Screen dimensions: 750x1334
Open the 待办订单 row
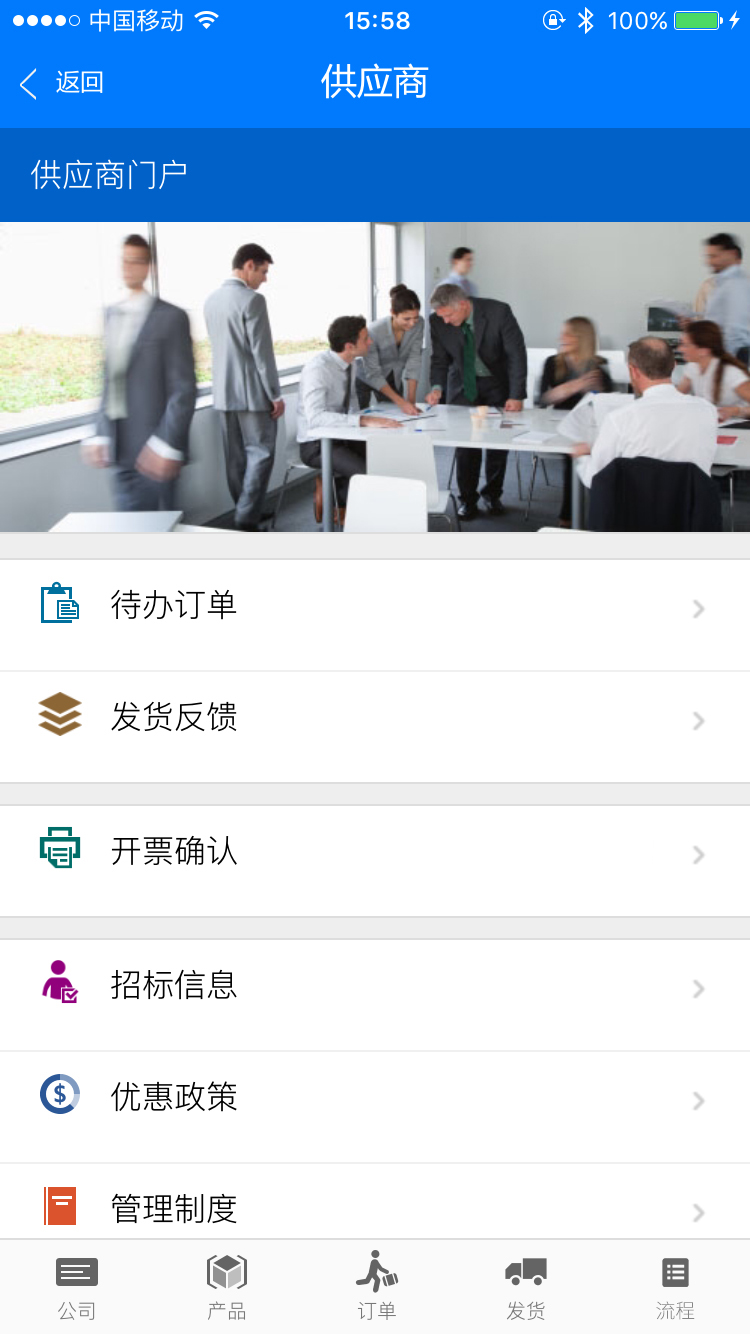coord(374,607)
